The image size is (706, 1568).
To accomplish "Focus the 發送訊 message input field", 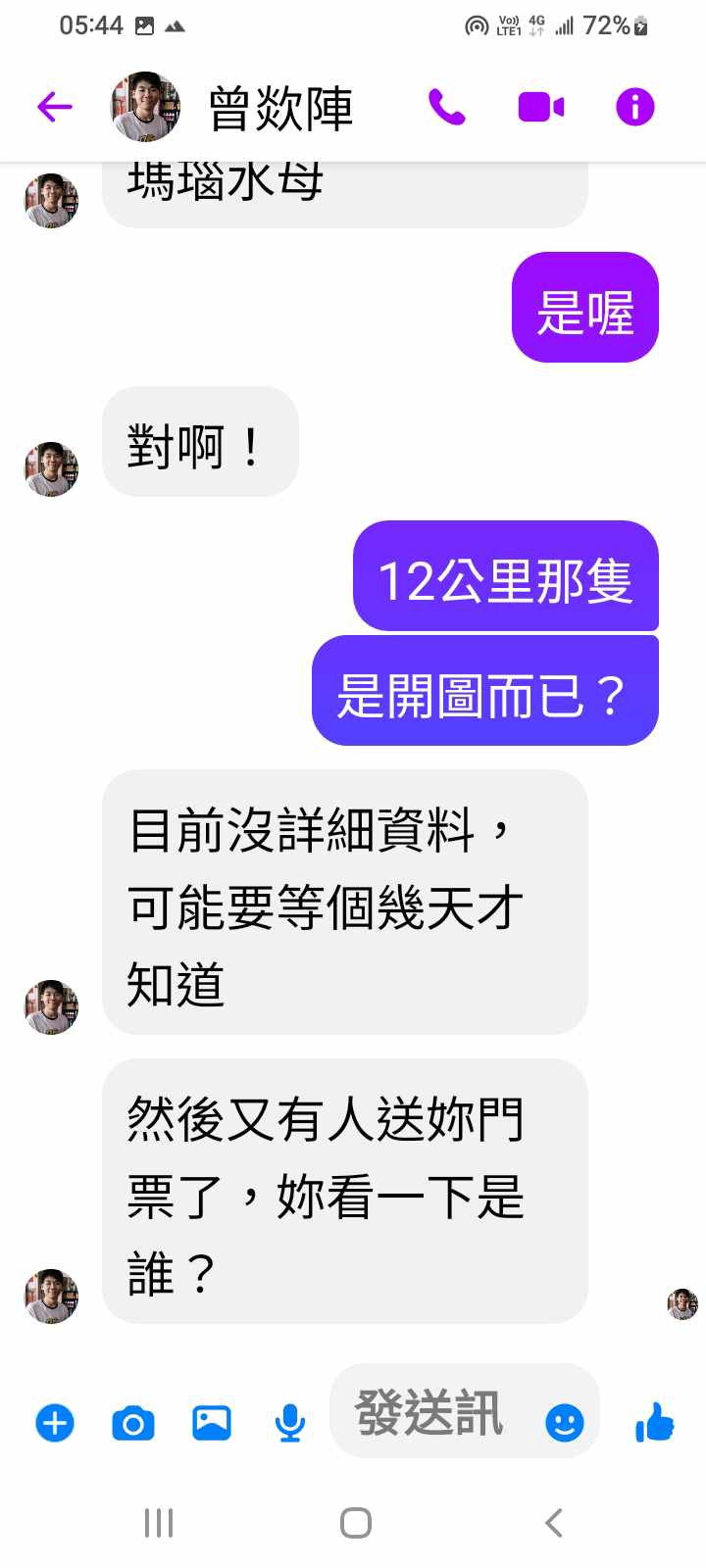I will (x=431, y=1413).
